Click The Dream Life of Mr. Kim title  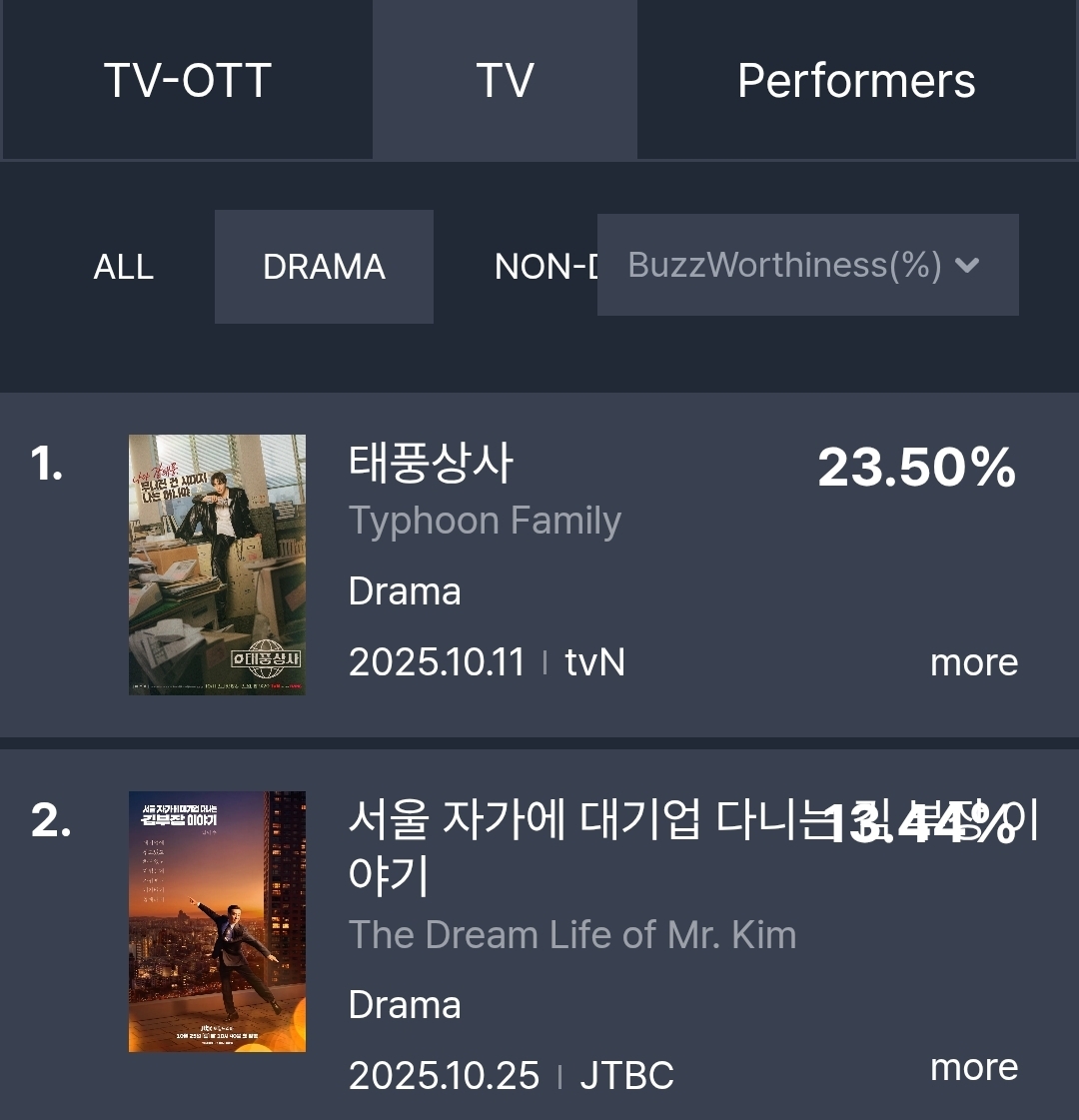click(x=573, y=934)
